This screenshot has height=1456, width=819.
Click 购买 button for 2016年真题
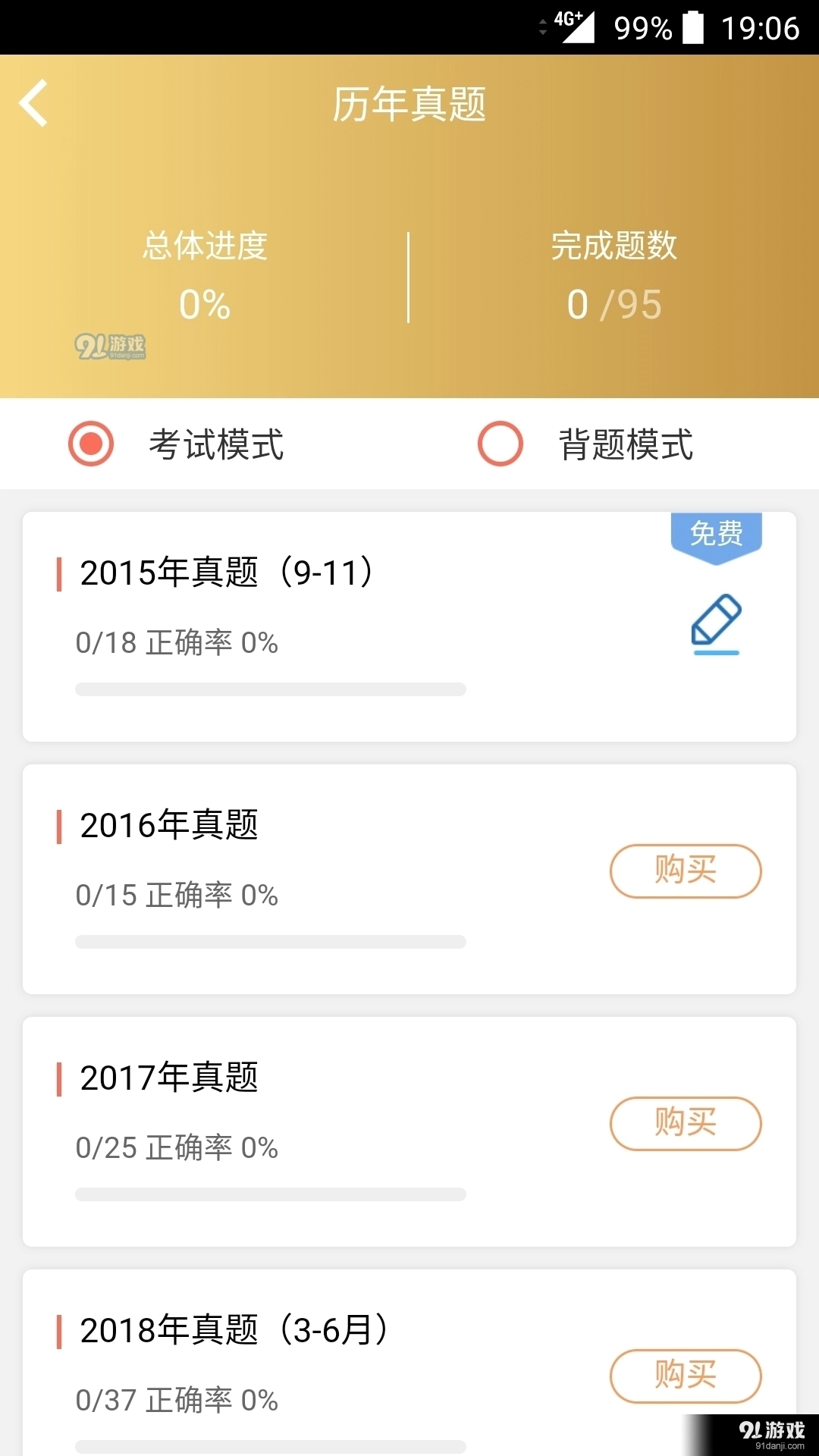point(684,871)
